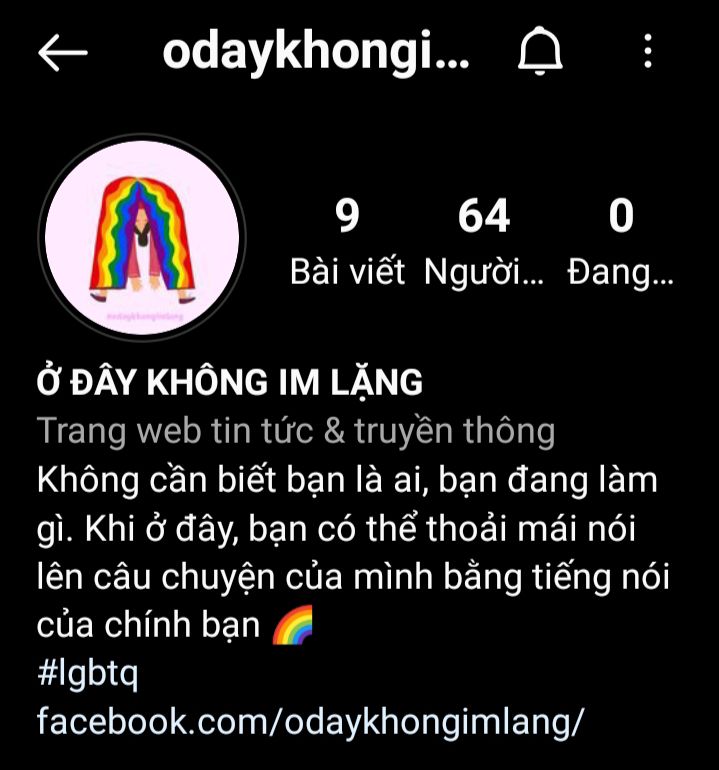
Task: Open the three-dot overflow menu
Action: coord(648,51)
